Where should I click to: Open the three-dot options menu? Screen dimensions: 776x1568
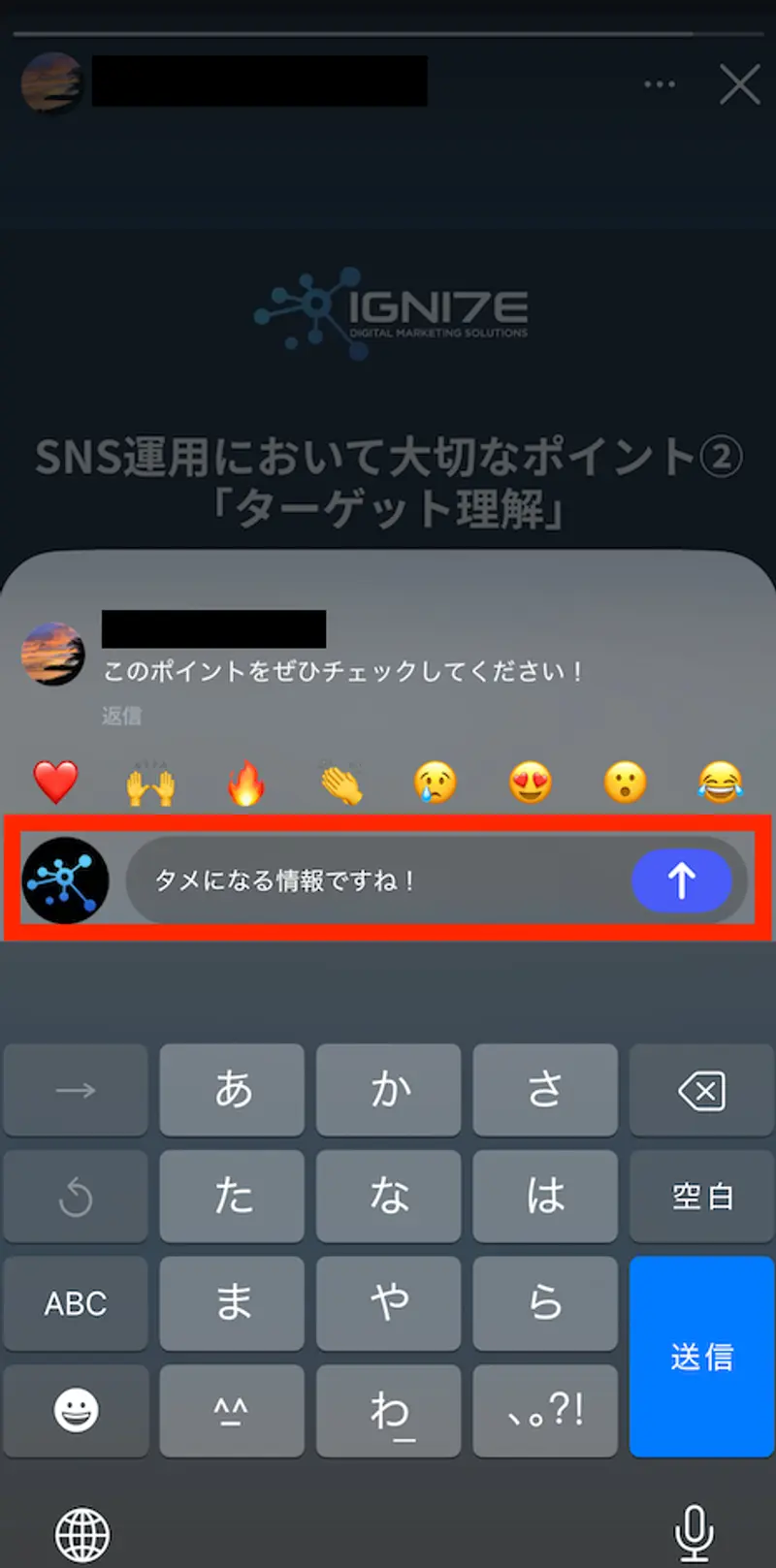click(x=659, y=84)
